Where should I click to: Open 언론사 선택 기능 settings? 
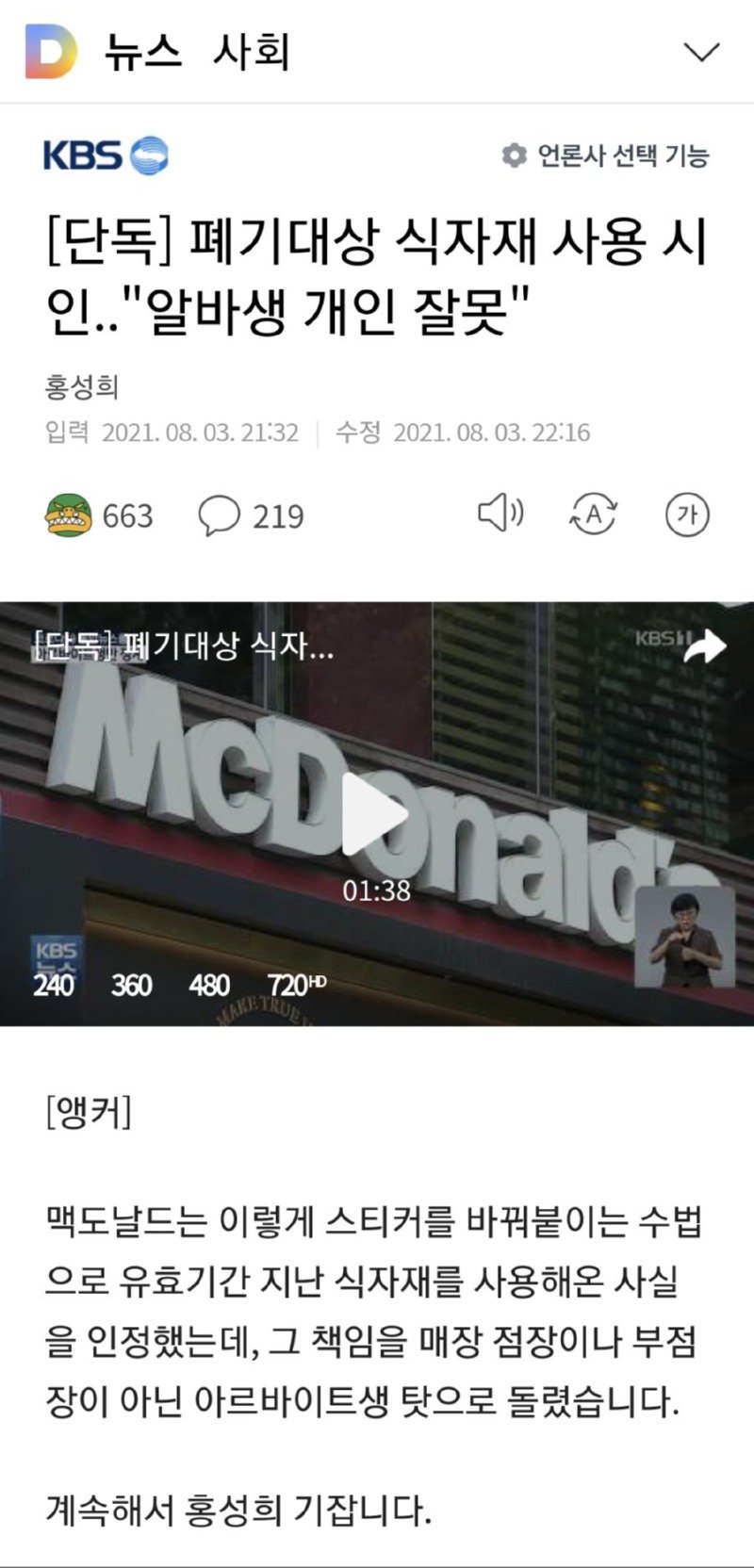[606, 155]
